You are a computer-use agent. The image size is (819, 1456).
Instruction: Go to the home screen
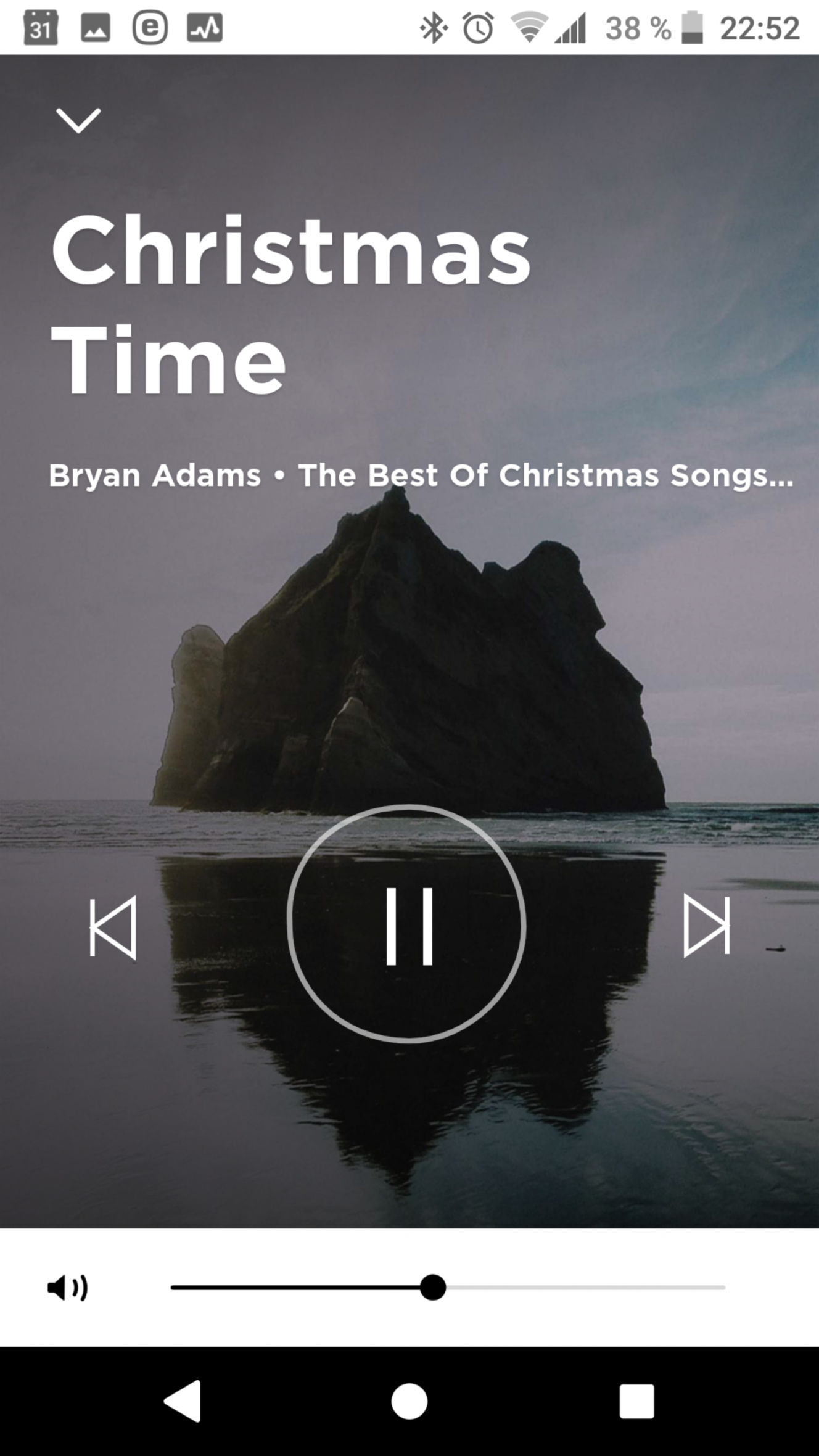pos(409,1401)
